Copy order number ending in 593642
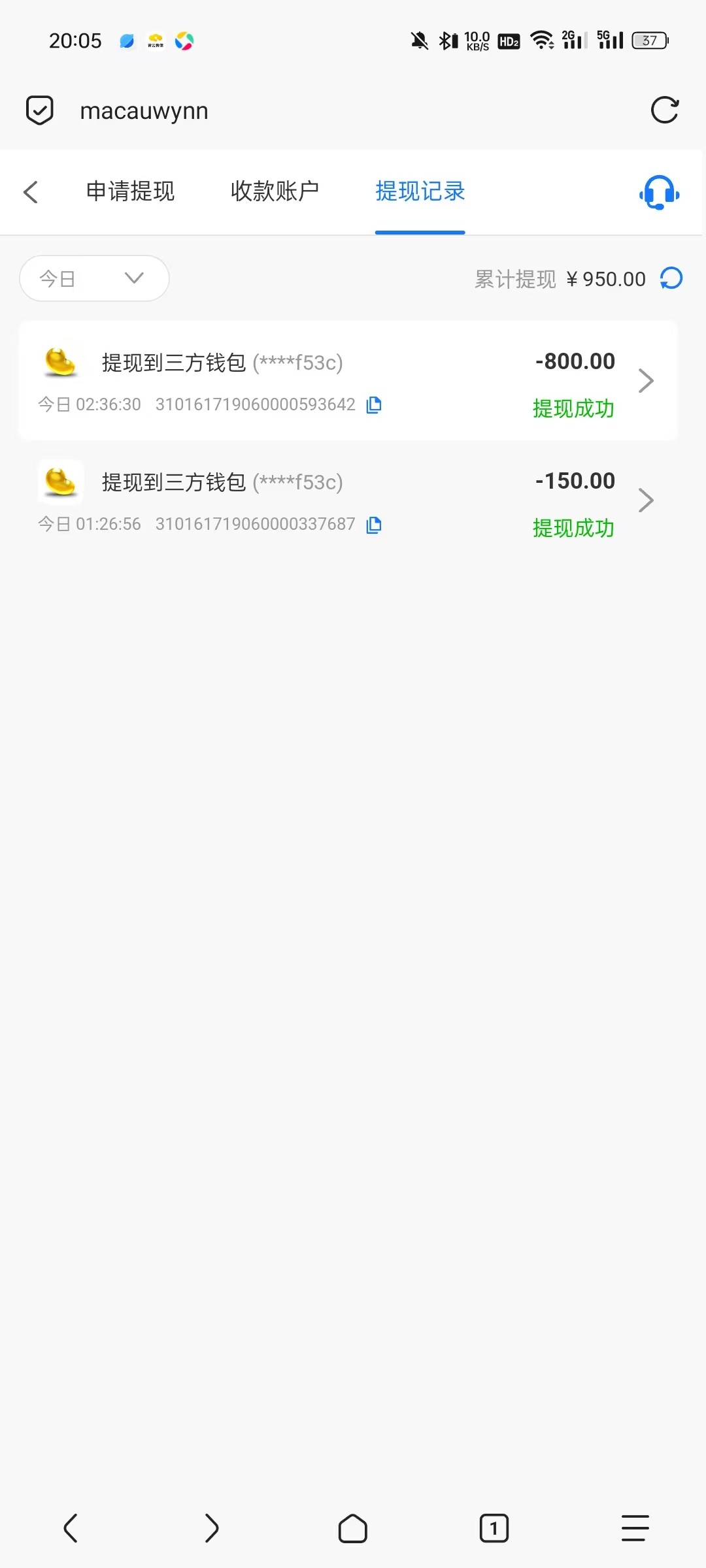This screenshot has height=1568, width=706. coord(374,405)
